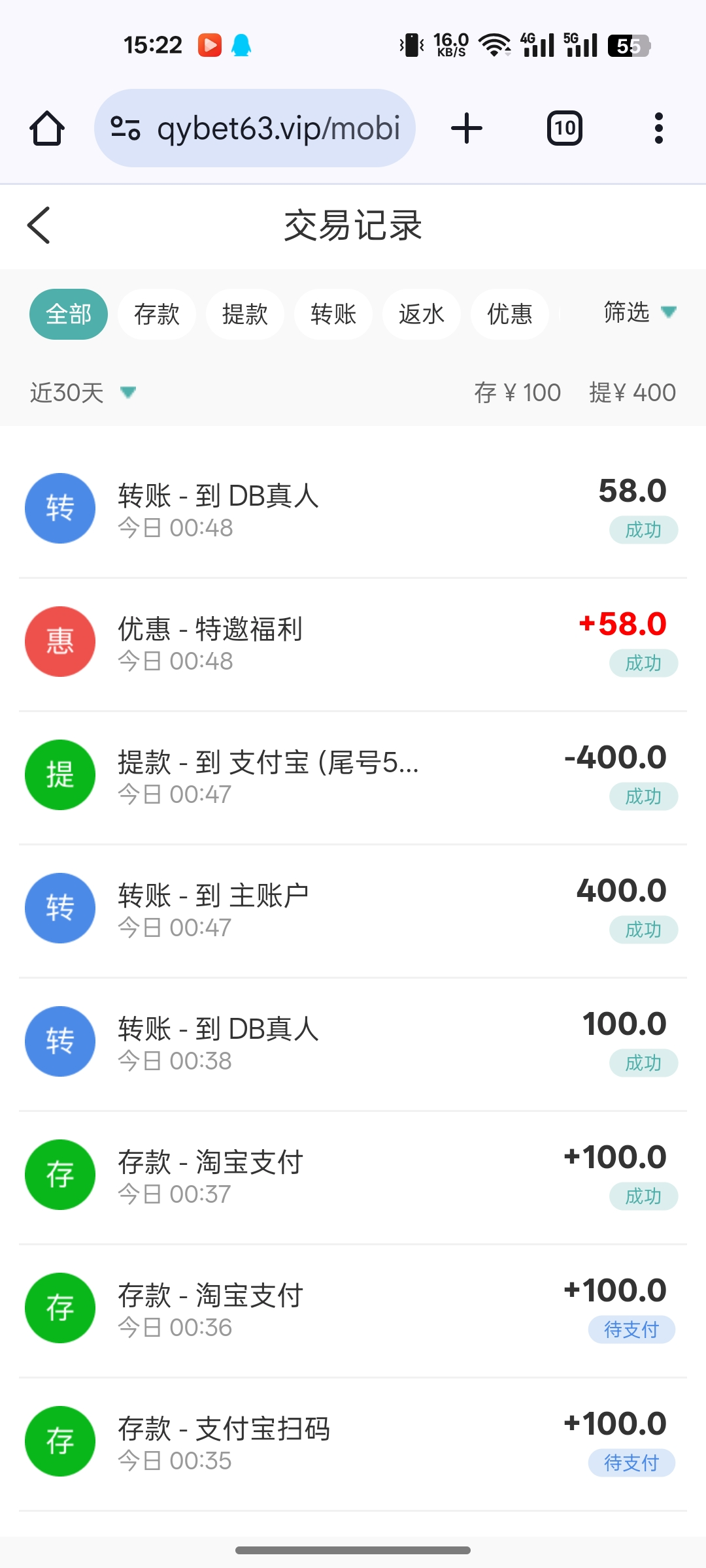Go back from the 交易记录 page
Viewport: 706px width, 1568px height.
(x=39, y=225)
